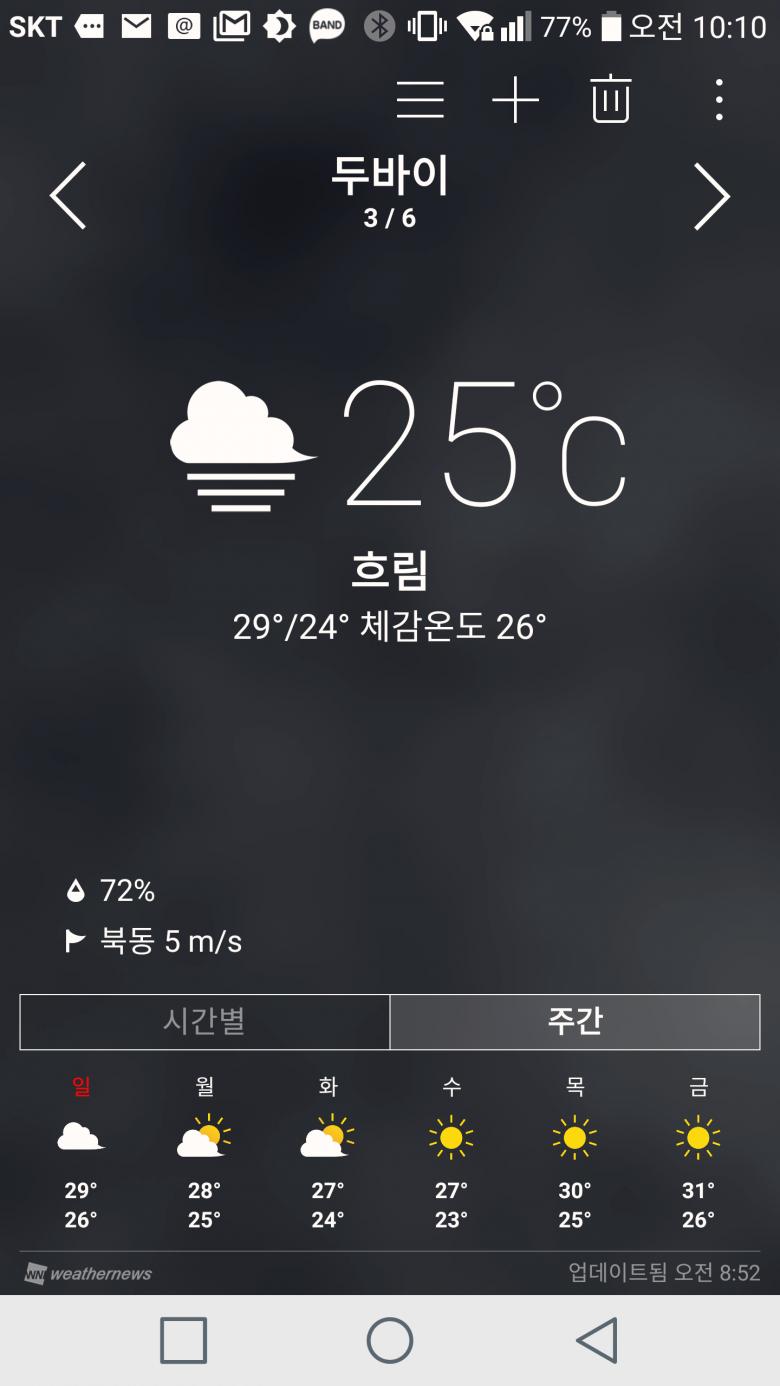Image resolution: width=780 pixels, height=1386 pixels.
Task: Delete the 두바이 city with the trash icon
Action: (x=611, y=100)
